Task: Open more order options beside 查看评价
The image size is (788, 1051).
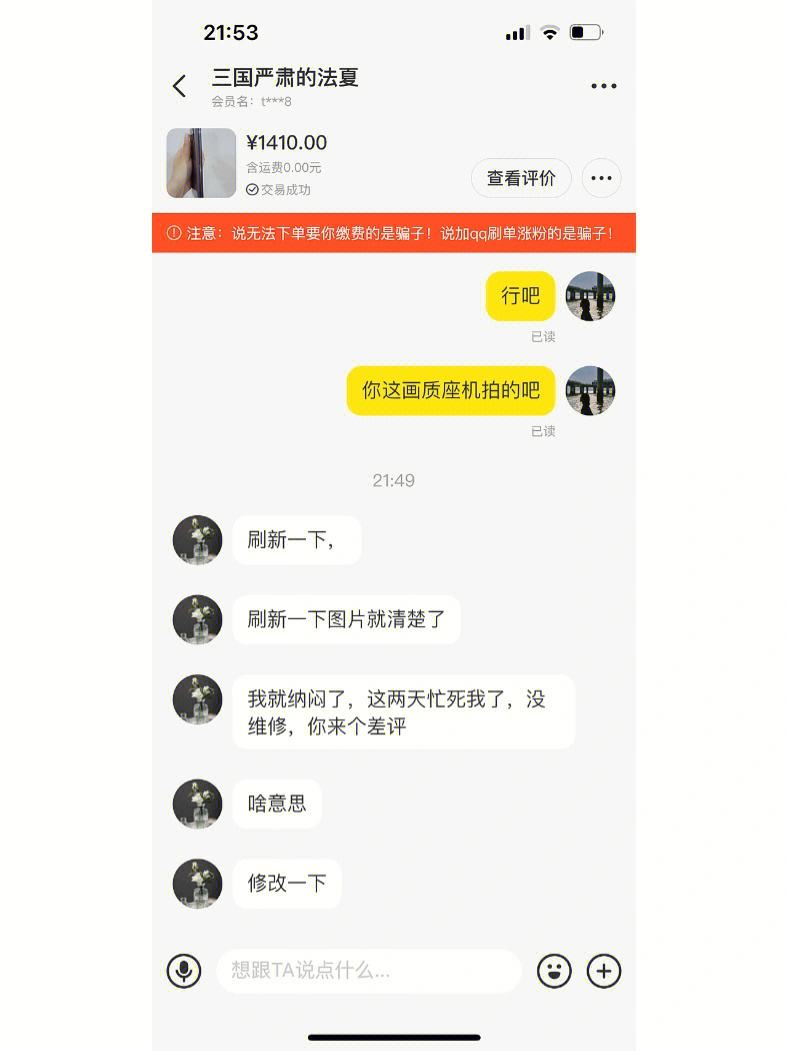Action: [601, 178]
